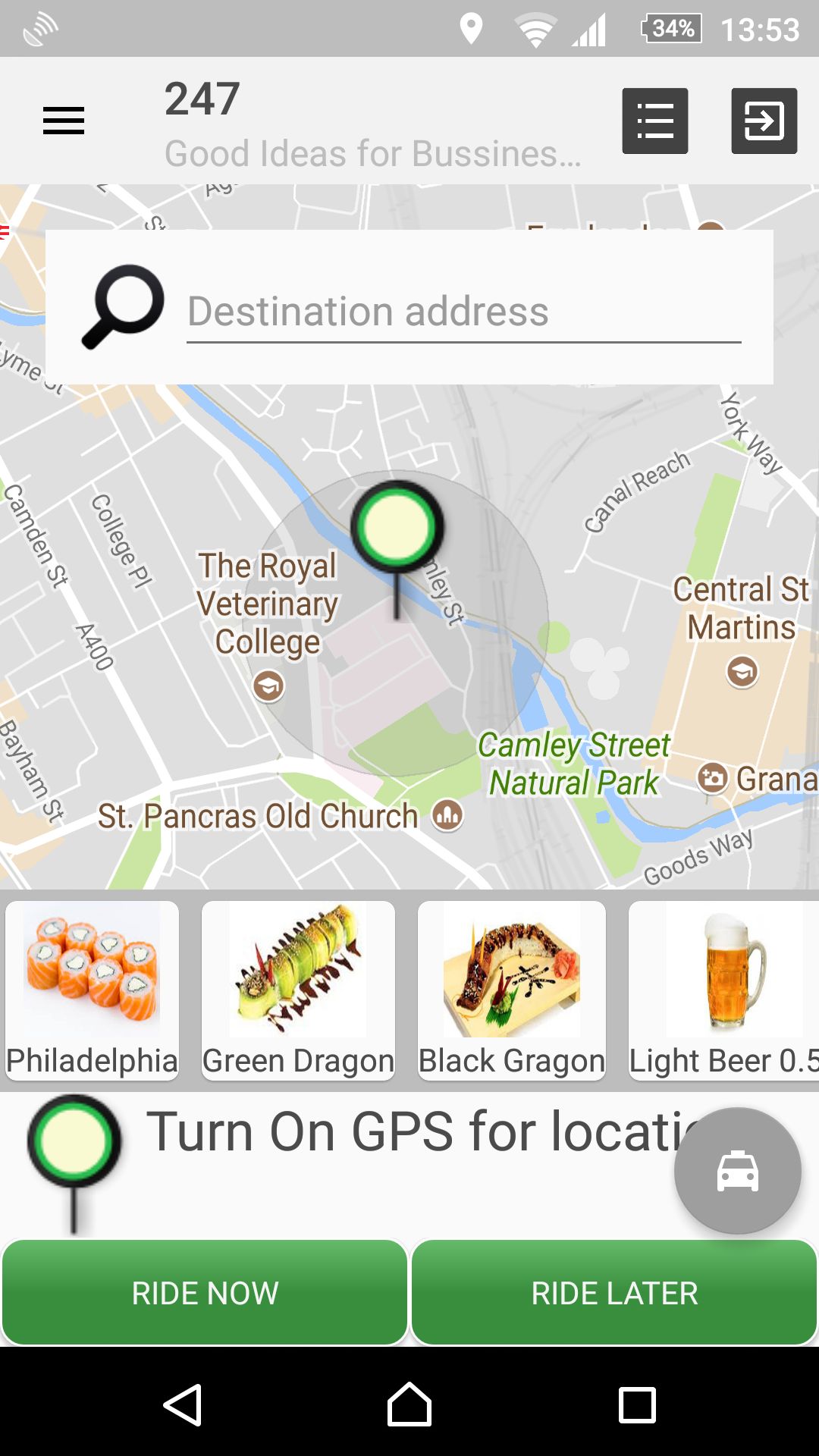The image size is (819, 1456).
Task: Select the Green Dragon card
Action: point(298,989)
